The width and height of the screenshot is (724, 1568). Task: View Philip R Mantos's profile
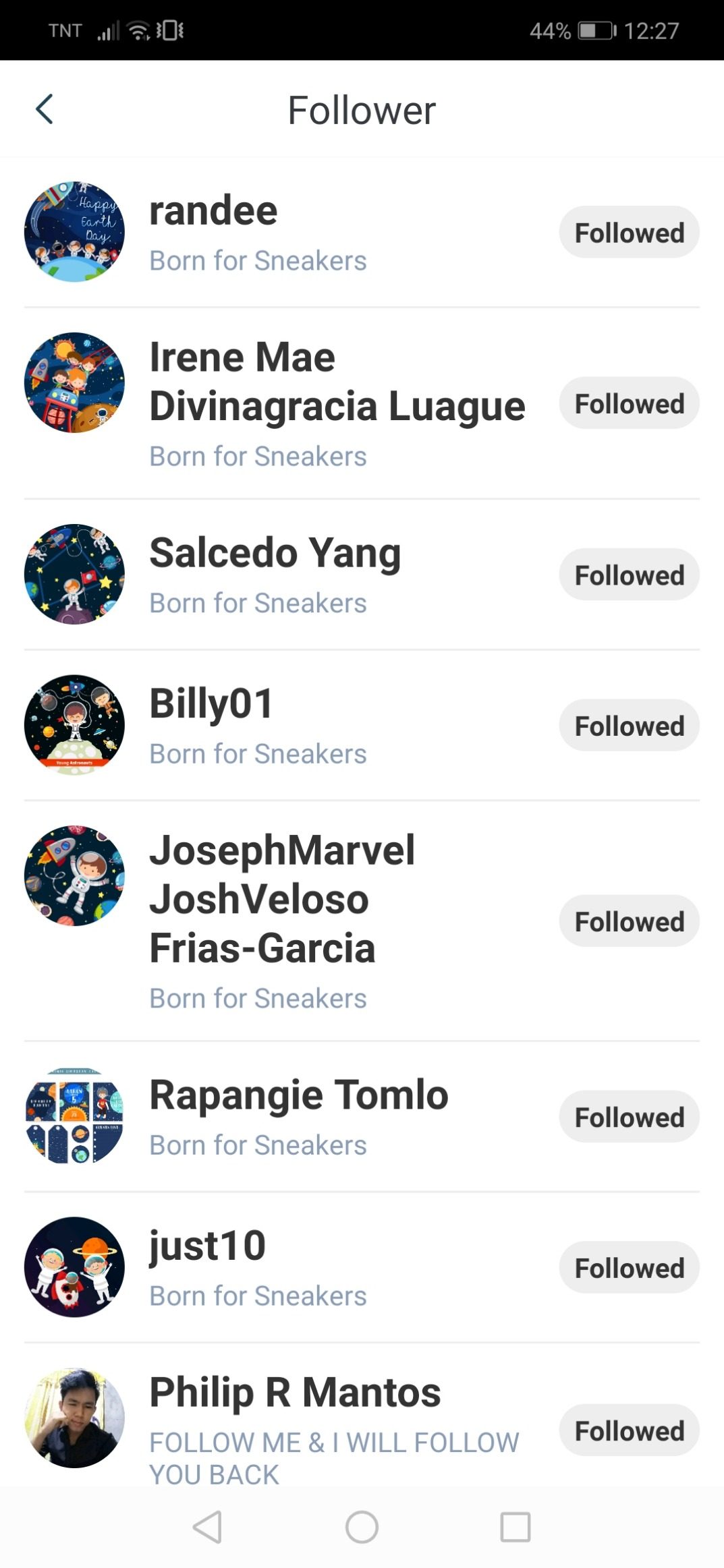pos(295,1393)
